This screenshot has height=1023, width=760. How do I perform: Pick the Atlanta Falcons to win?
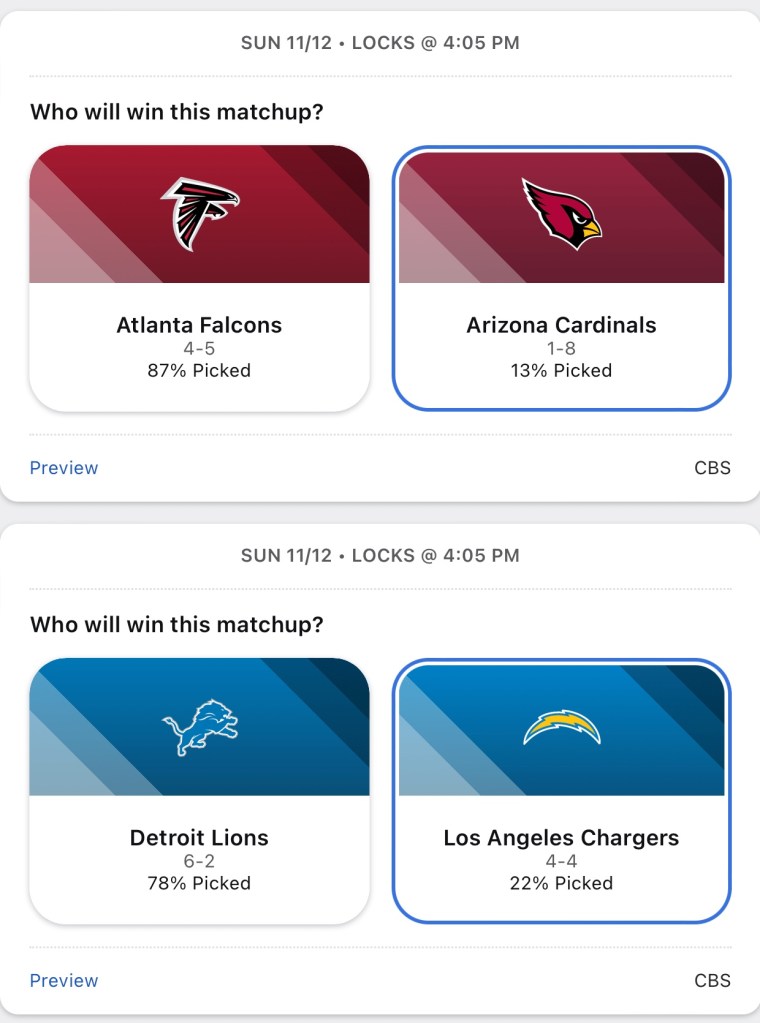pos(199,278)
